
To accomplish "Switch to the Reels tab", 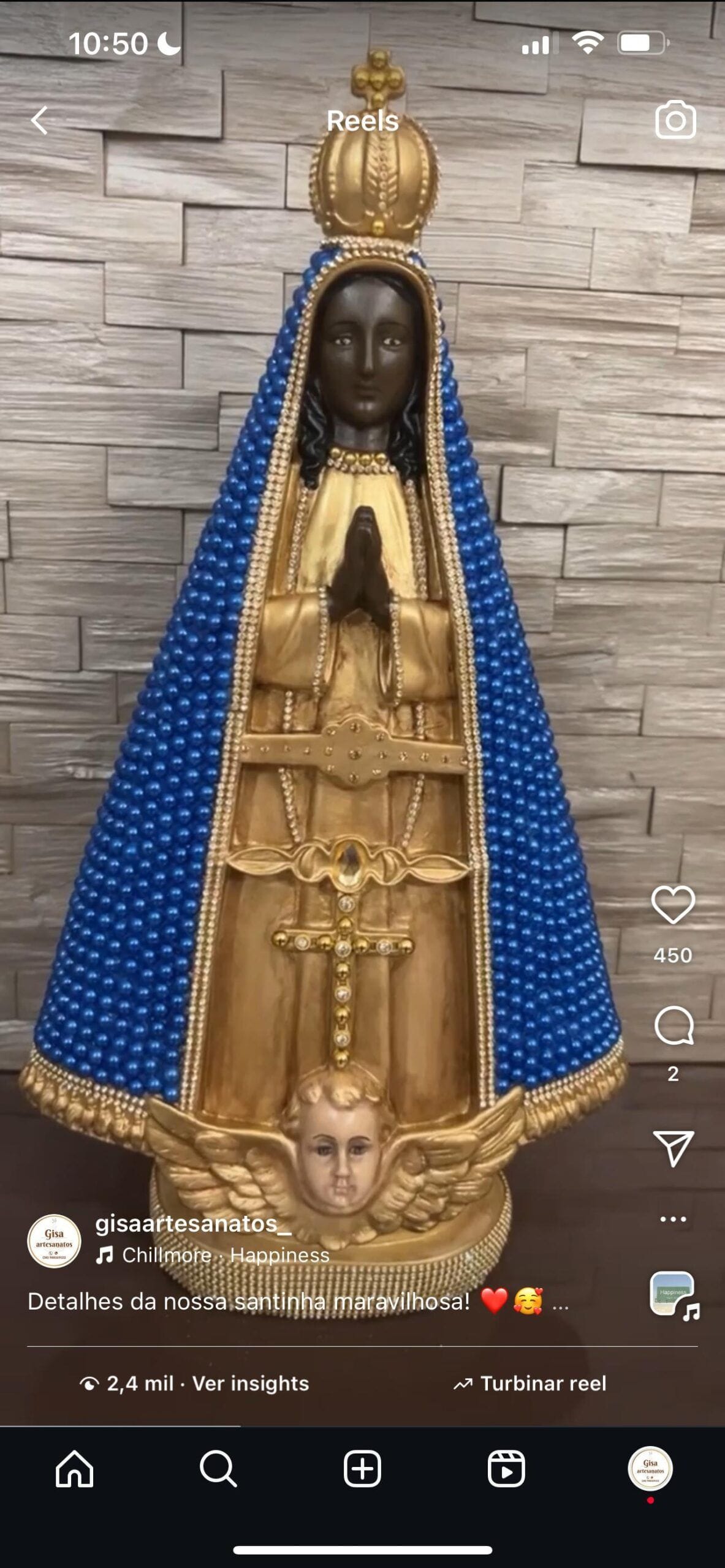I will [506, 1468].
